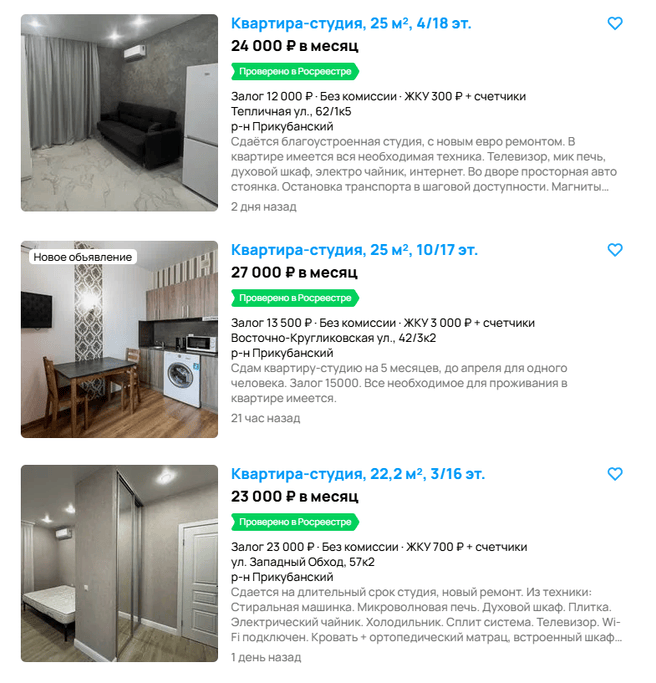View photo of the Восточно-Кругликовская ул. studio
The image size is (656, 683).
[x=119, y=339]
